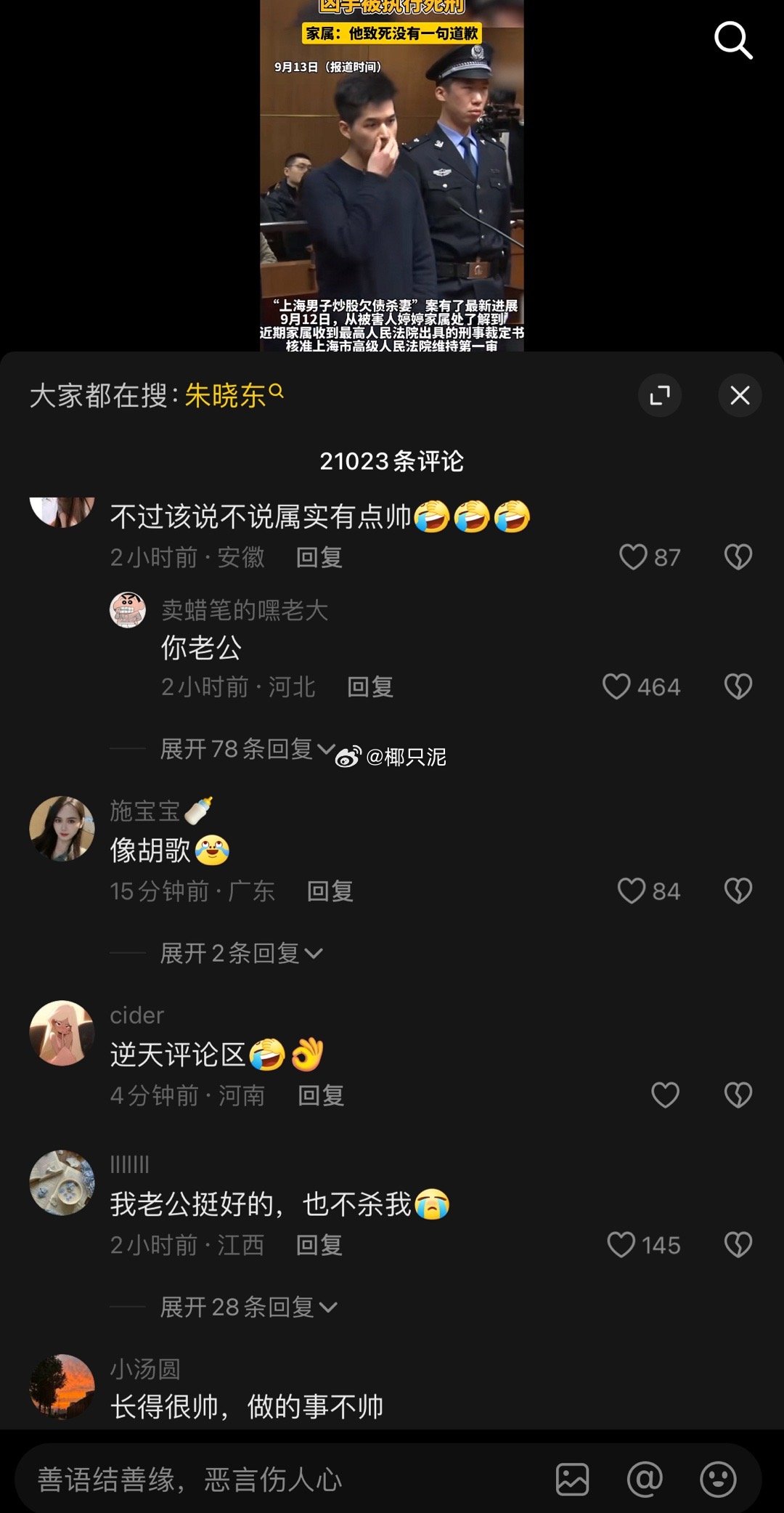Expand the comments panel to full screen
This screenshot has height=1513, width=784.
tap(659, 396)
